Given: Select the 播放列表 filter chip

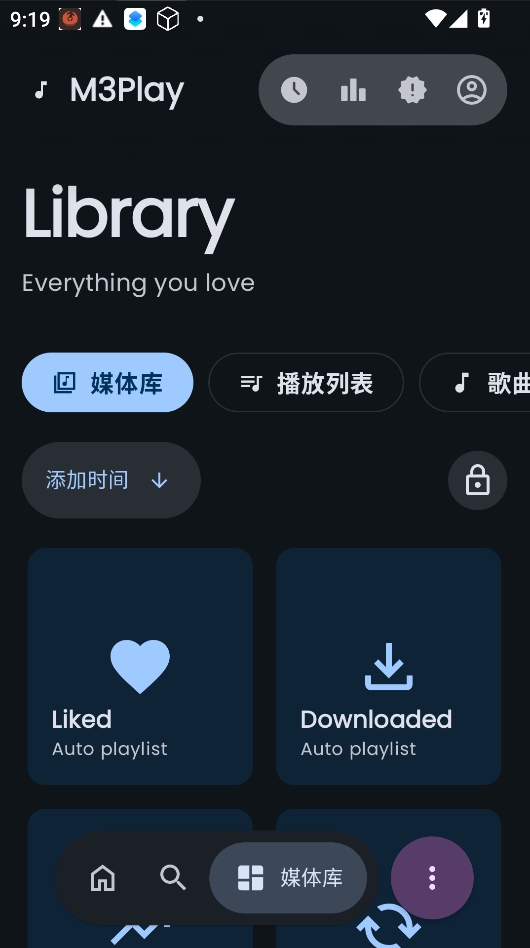Looking at the screenshot, I should (x=306, y=383).
